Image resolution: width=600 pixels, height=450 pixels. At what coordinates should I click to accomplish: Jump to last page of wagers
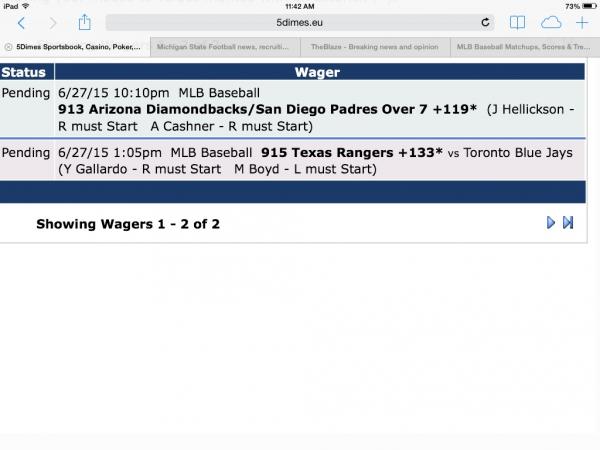click(568, 223)
